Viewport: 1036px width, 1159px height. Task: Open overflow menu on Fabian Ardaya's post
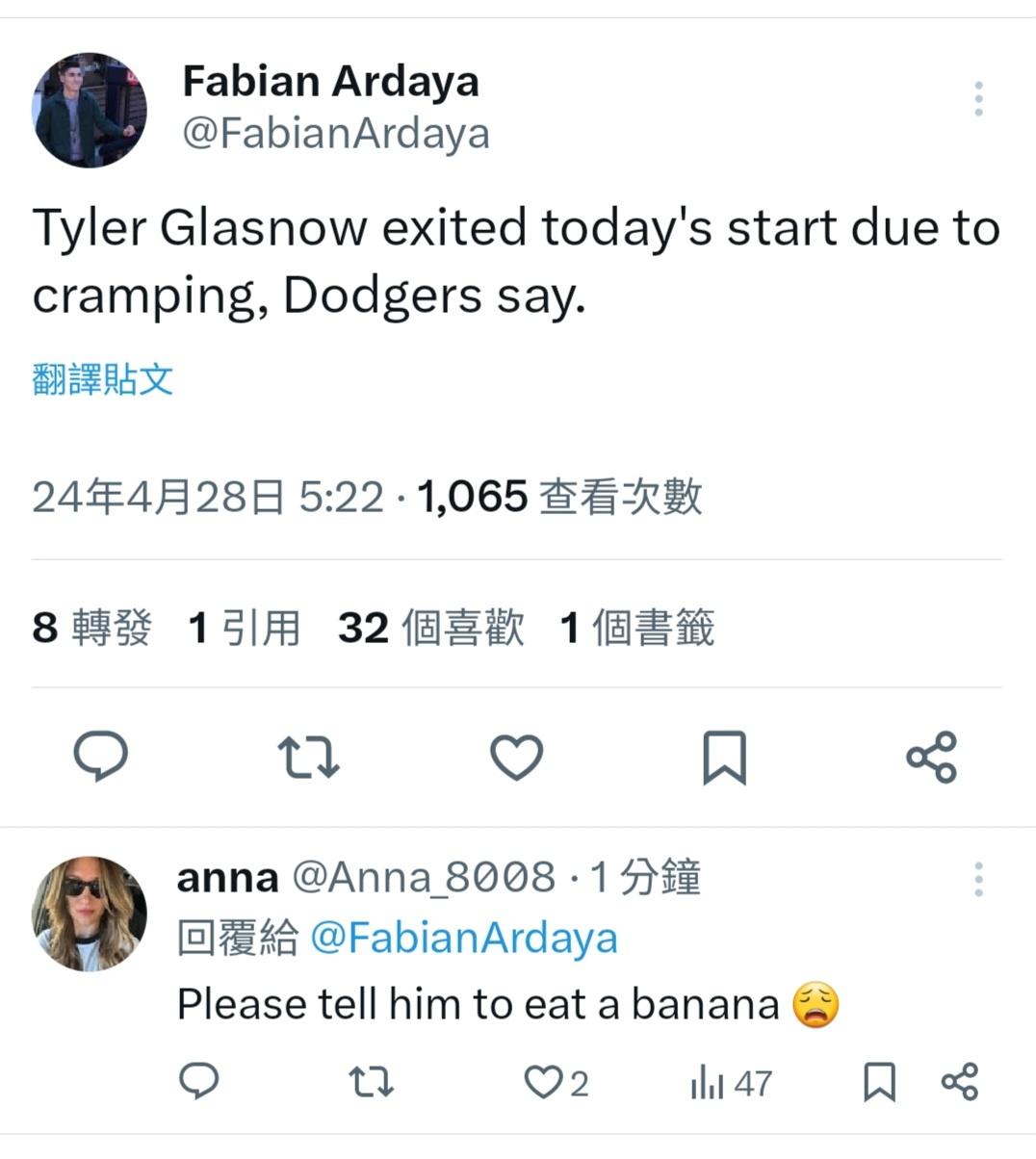click(x=978, y=99)
